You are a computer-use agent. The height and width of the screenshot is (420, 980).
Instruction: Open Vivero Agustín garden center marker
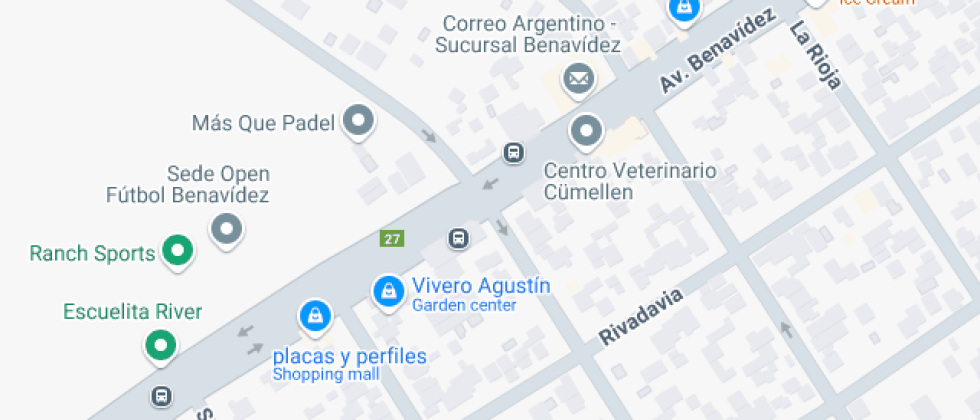(386, 291)
